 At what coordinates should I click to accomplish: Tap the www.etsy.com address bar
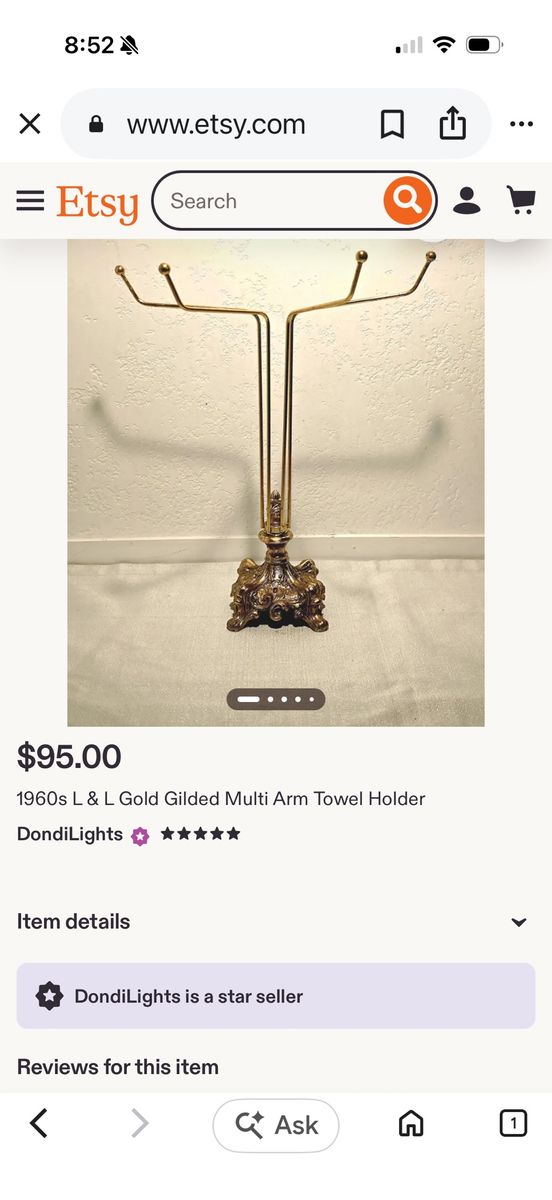[x=215, y=124]
